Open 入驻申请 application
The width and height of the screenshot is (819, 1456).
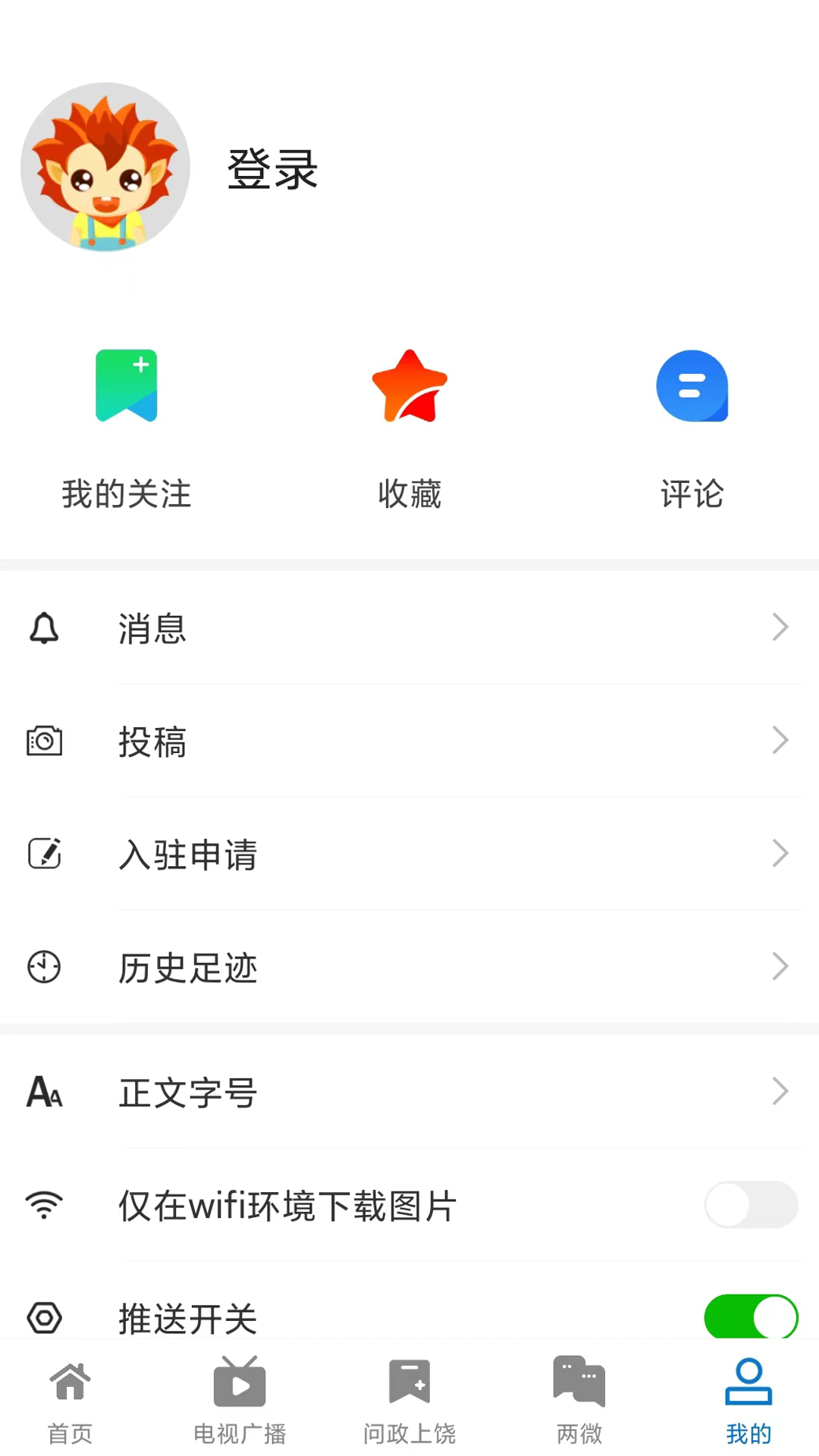(x=409, y=854)
